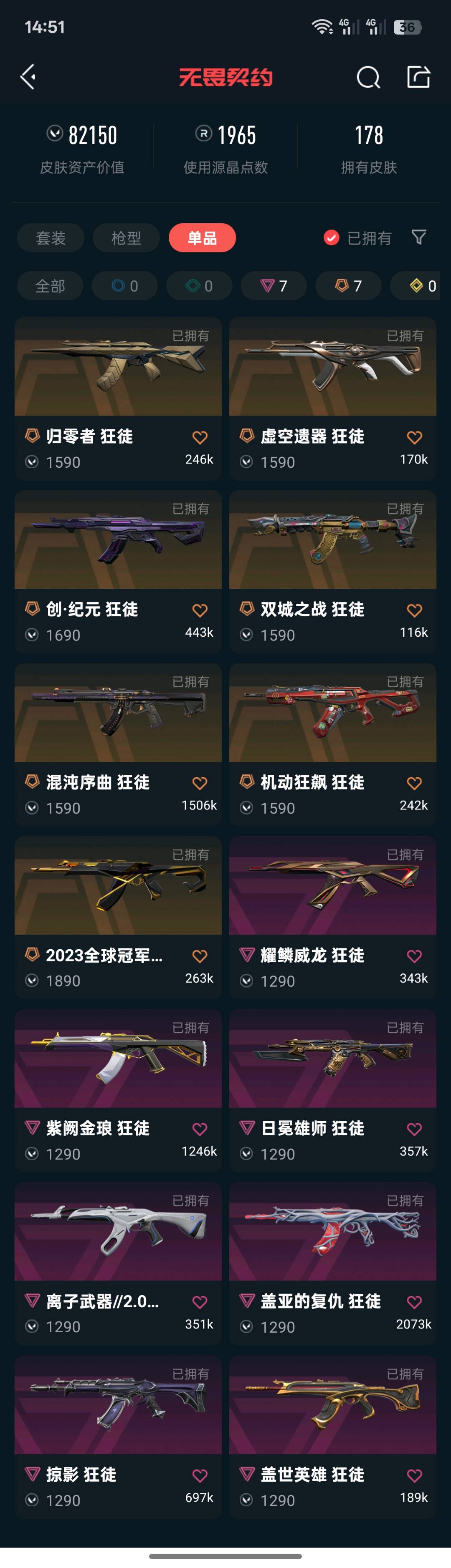Select the 全部 rarity chip
This screenshot has height=1568, width=451.
click(x=50, y=285)
